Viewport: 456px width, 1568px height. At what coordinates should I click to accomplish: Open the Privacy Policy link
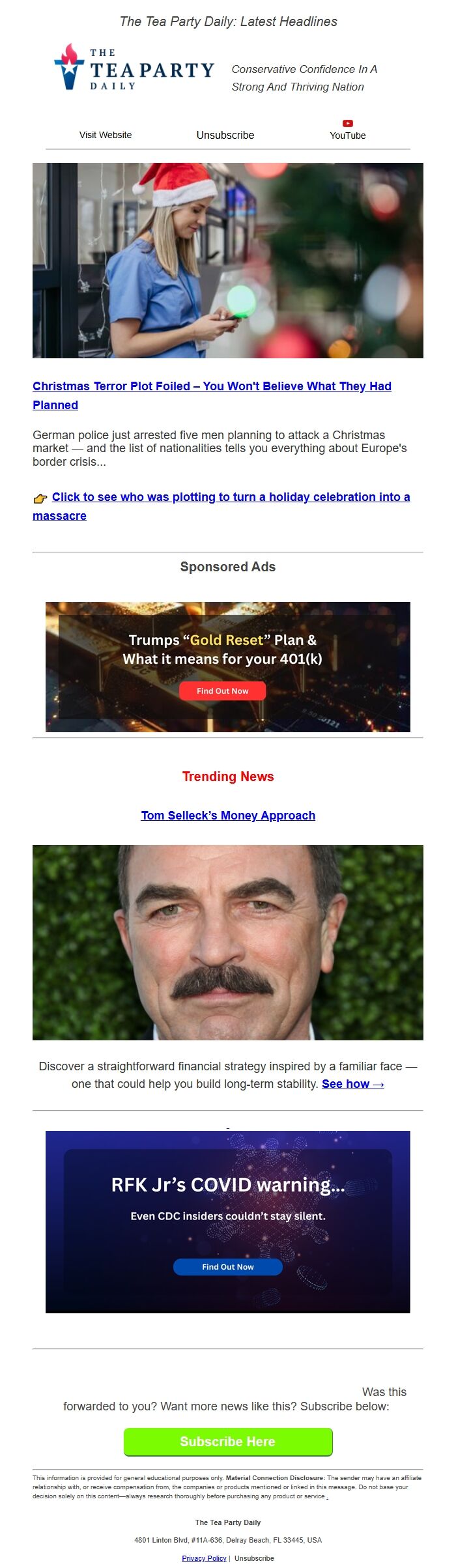pyautogui.click(x=204, y=1558)
